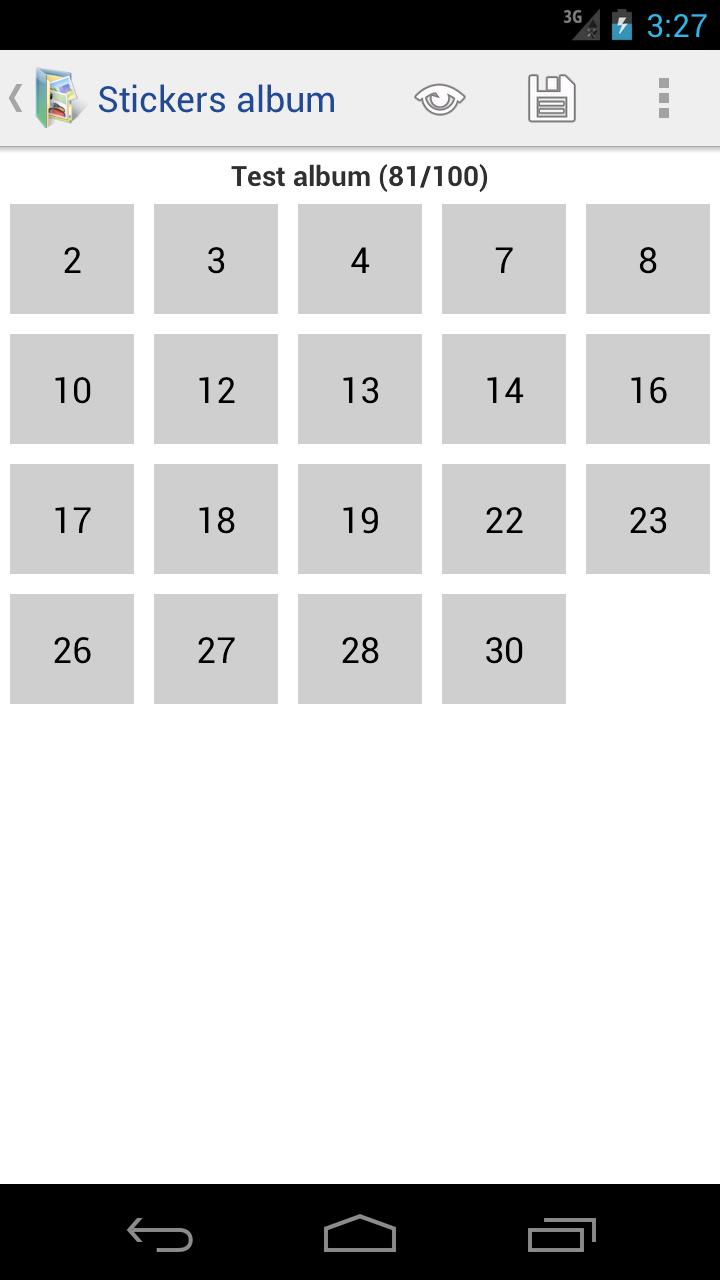Tap sticker tile 28
This screenshot has height=1280, width=720.
click(360, 649)
